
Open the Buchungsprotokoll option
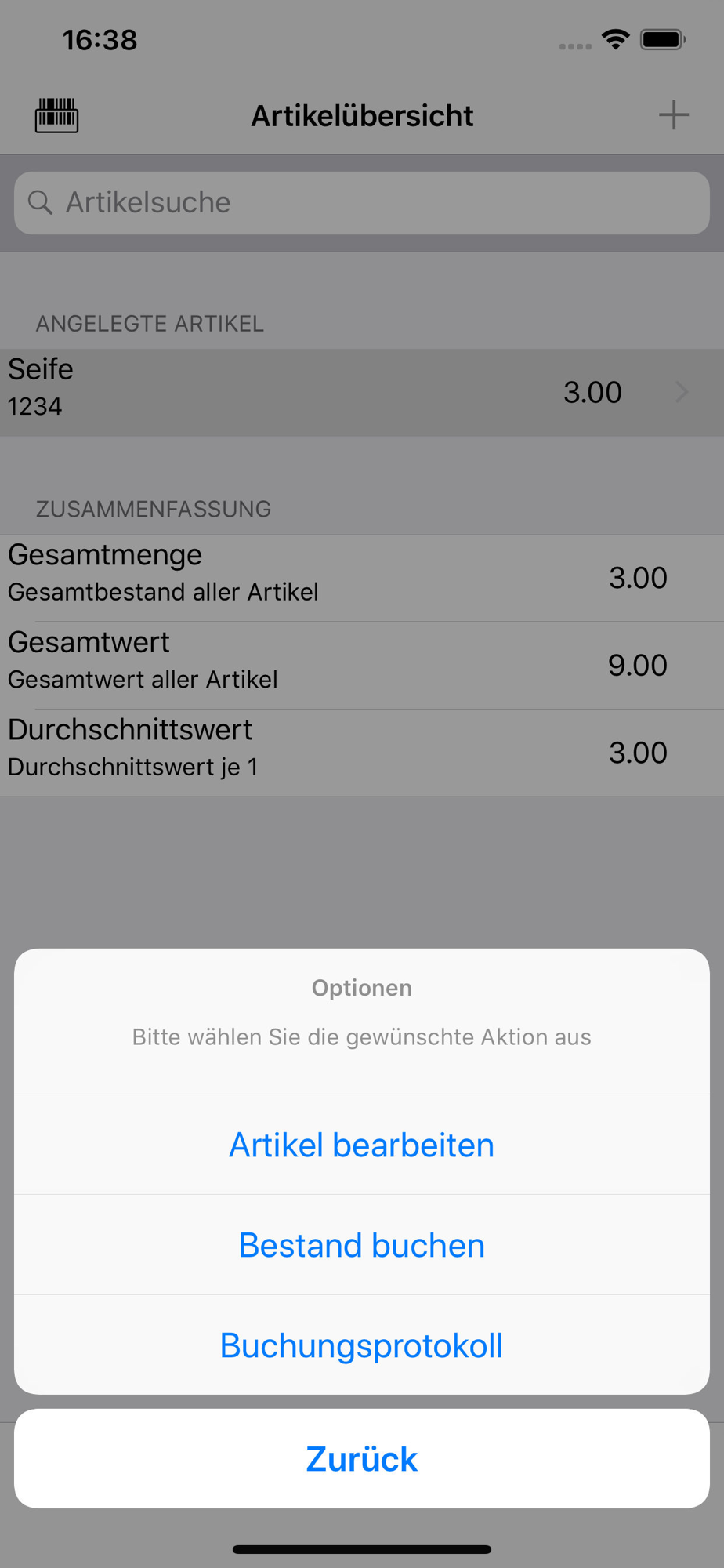(362, 1345)
